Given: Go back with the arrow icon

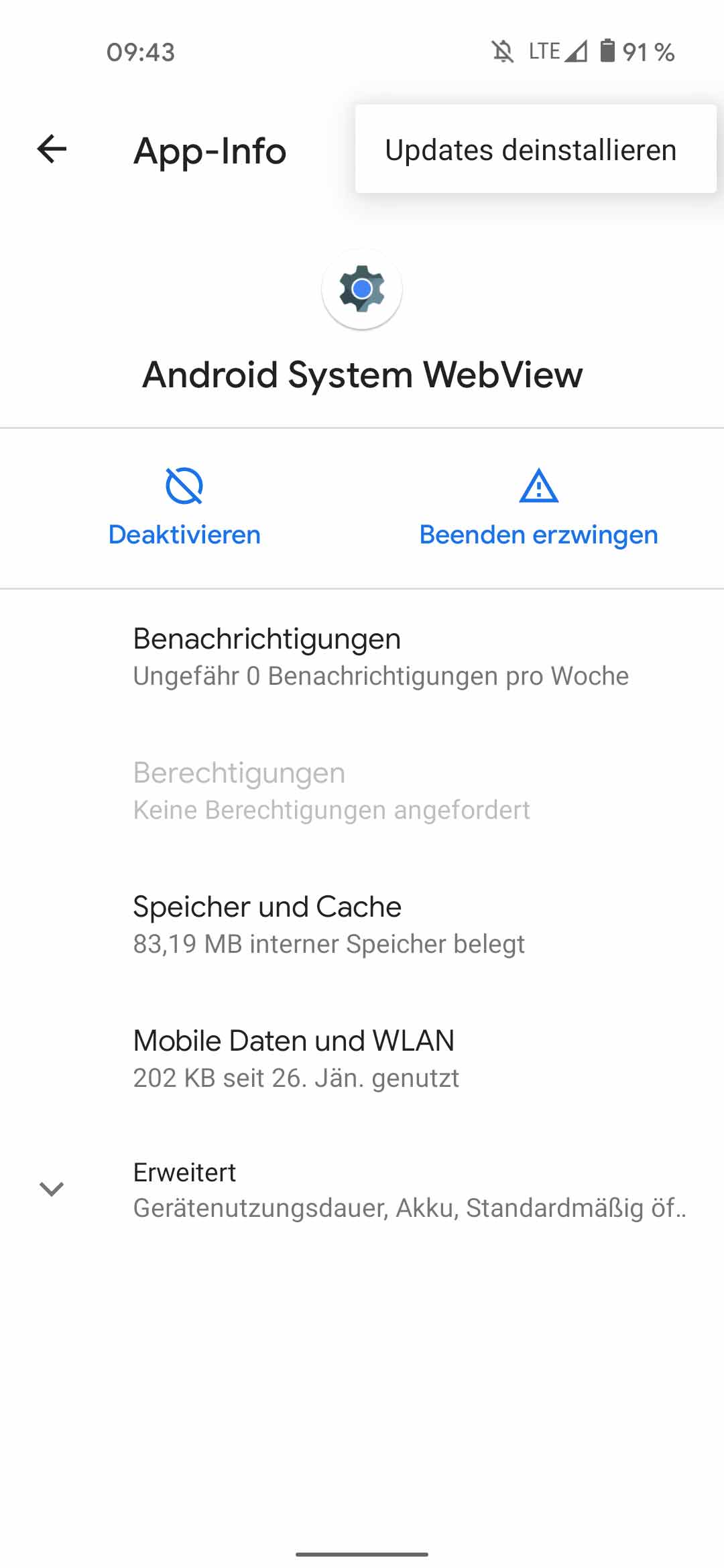Looking at the screenshot, I should tap(52, 149).
